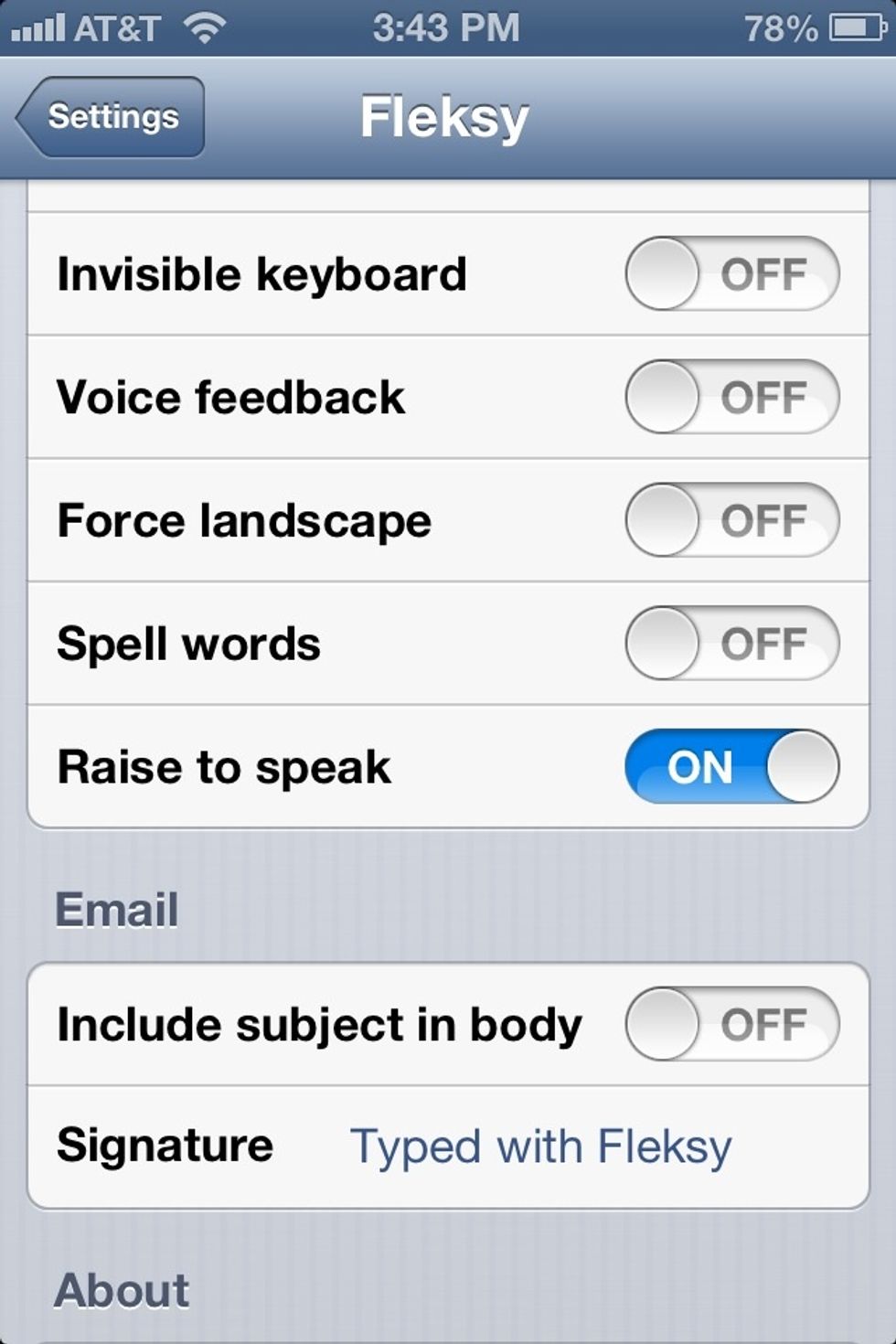Enable the Invisible keyboard setting
896x1344 pixels.
click(729, 273)
